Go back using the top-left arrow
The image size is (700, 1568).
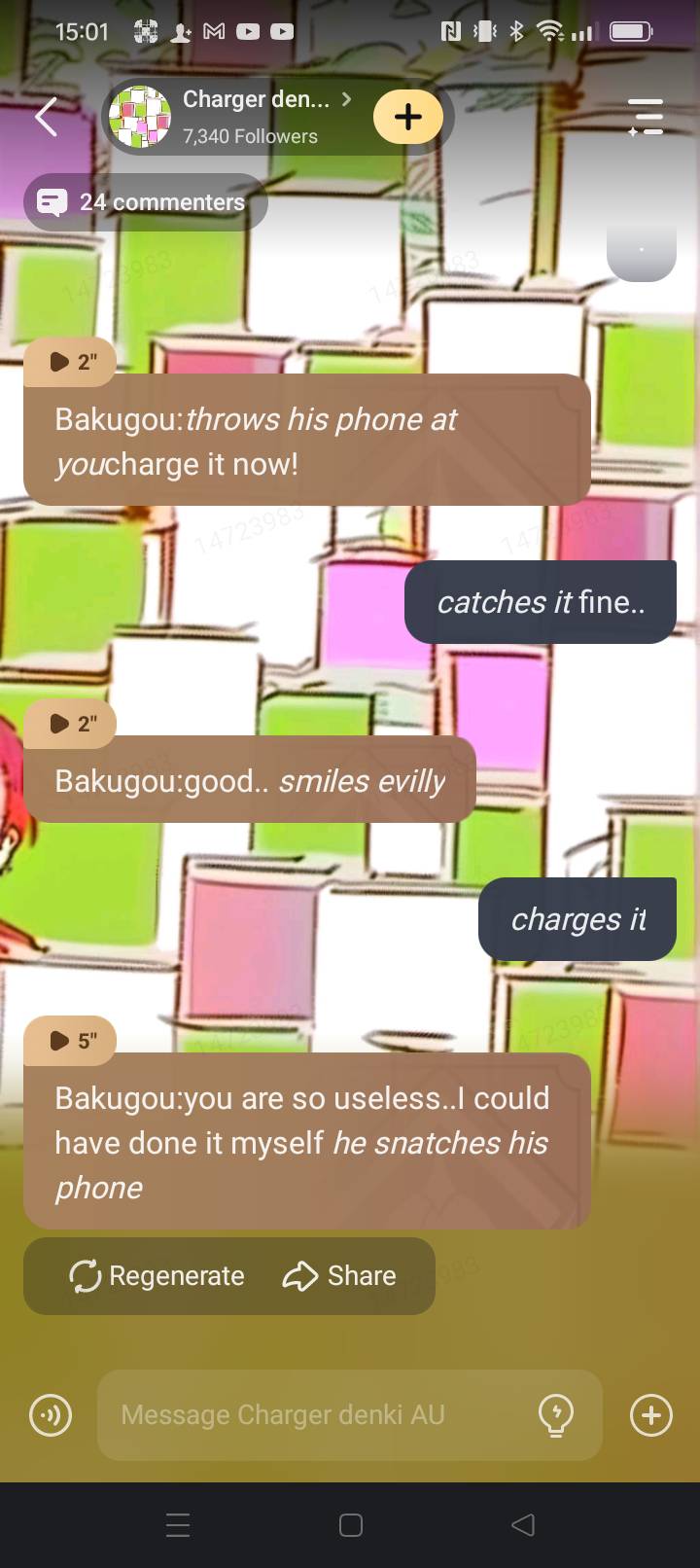point(46,118)
